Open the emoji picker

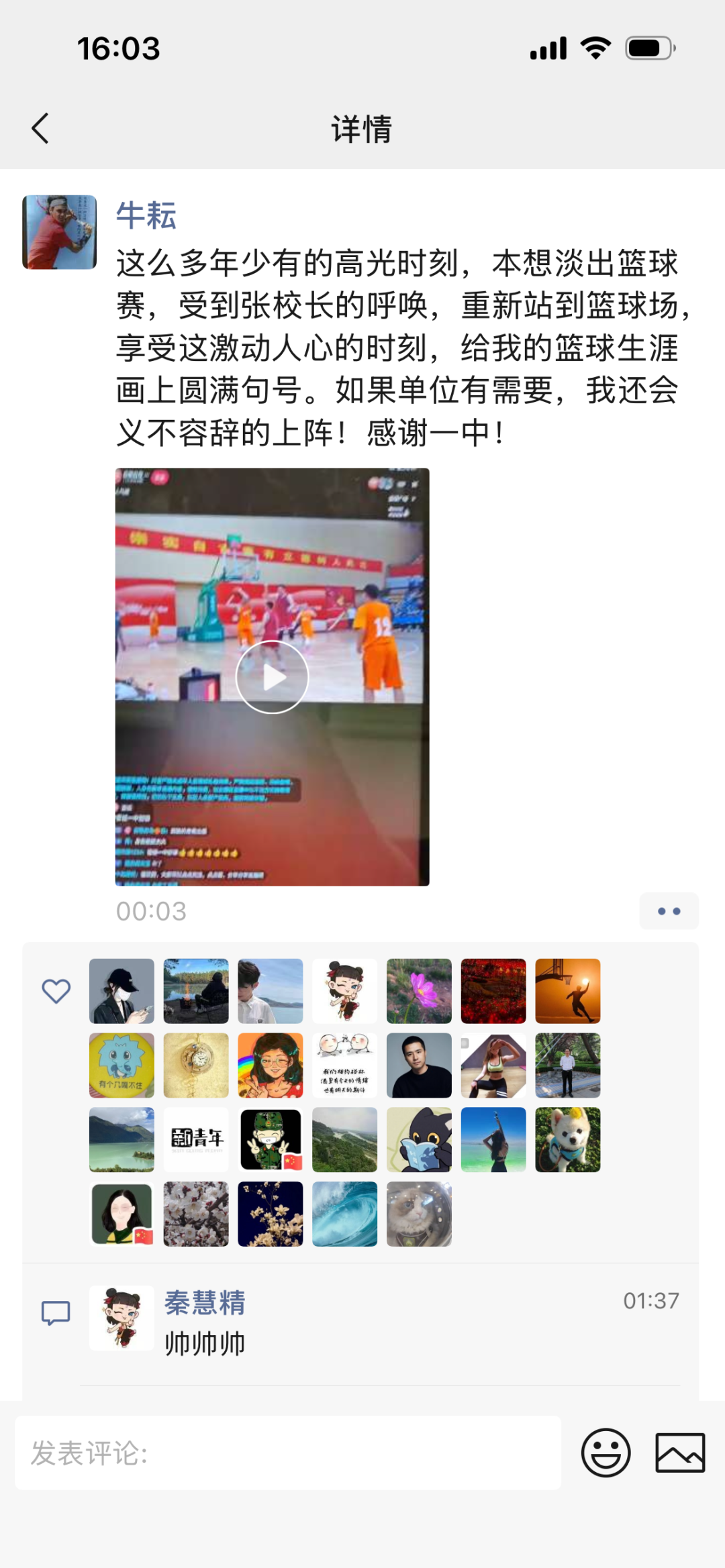pyautogui.click(x=606, y=1453)
